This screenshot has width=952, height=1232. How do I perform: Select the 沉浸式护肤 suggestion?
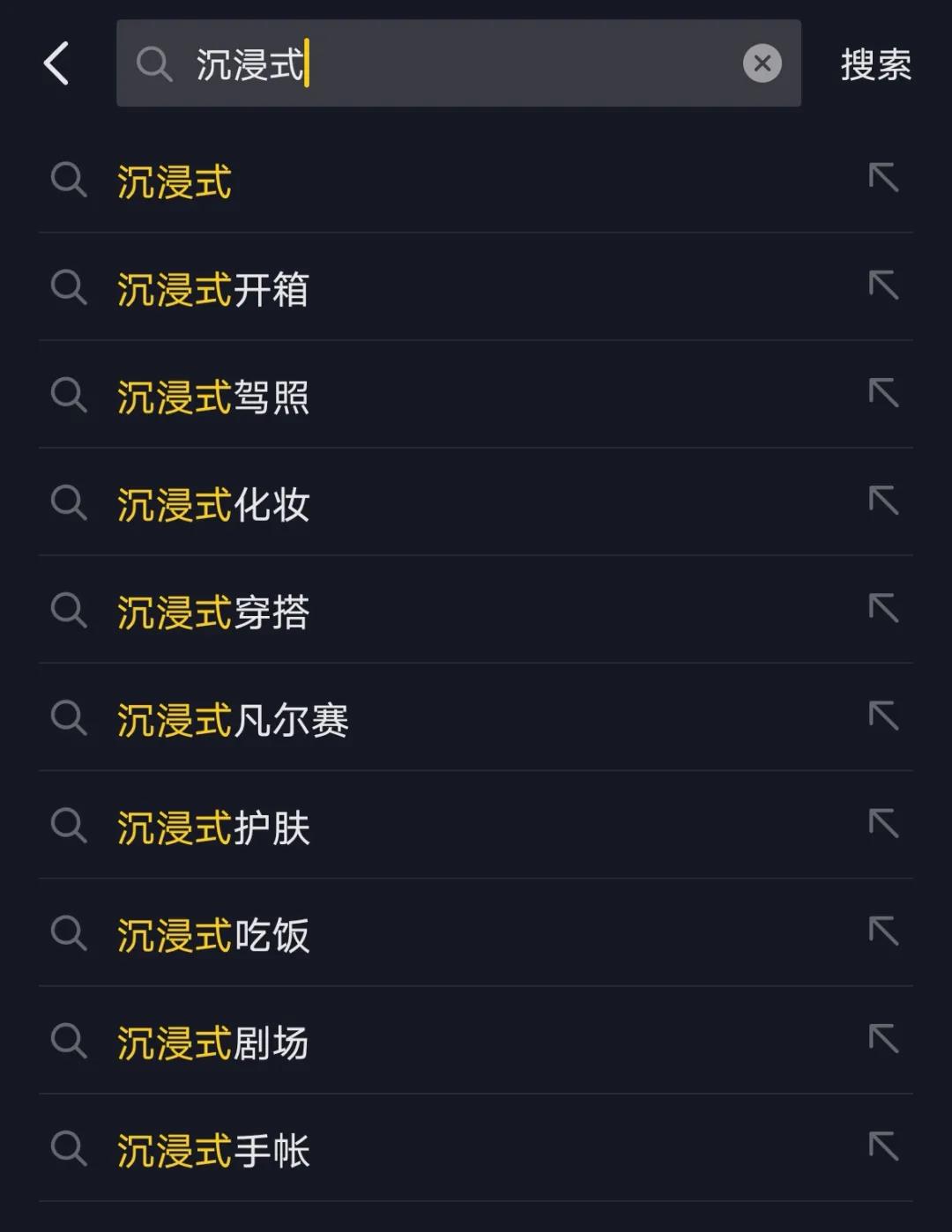212,828
